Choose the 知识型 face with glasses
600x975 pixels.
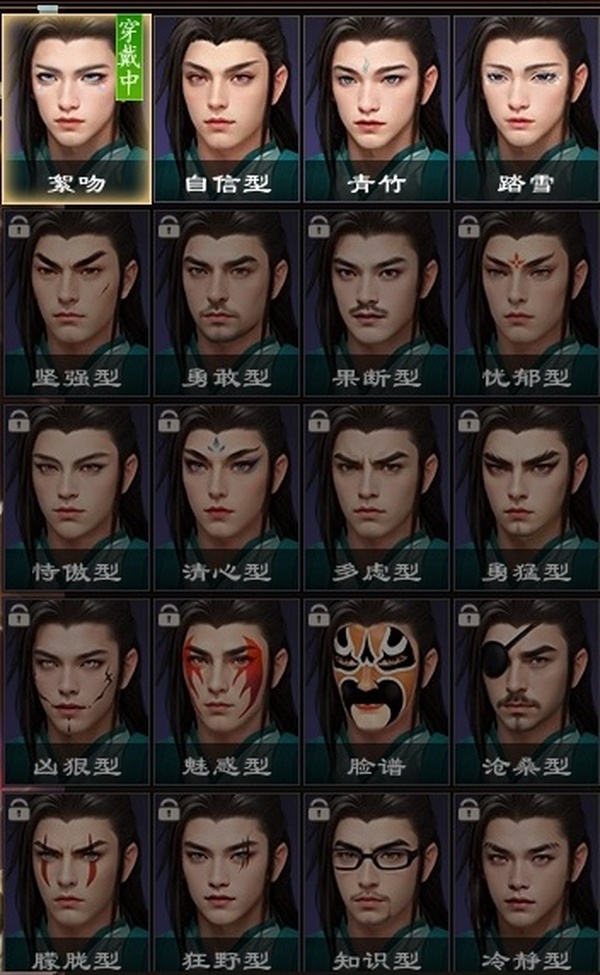point(377,883)
